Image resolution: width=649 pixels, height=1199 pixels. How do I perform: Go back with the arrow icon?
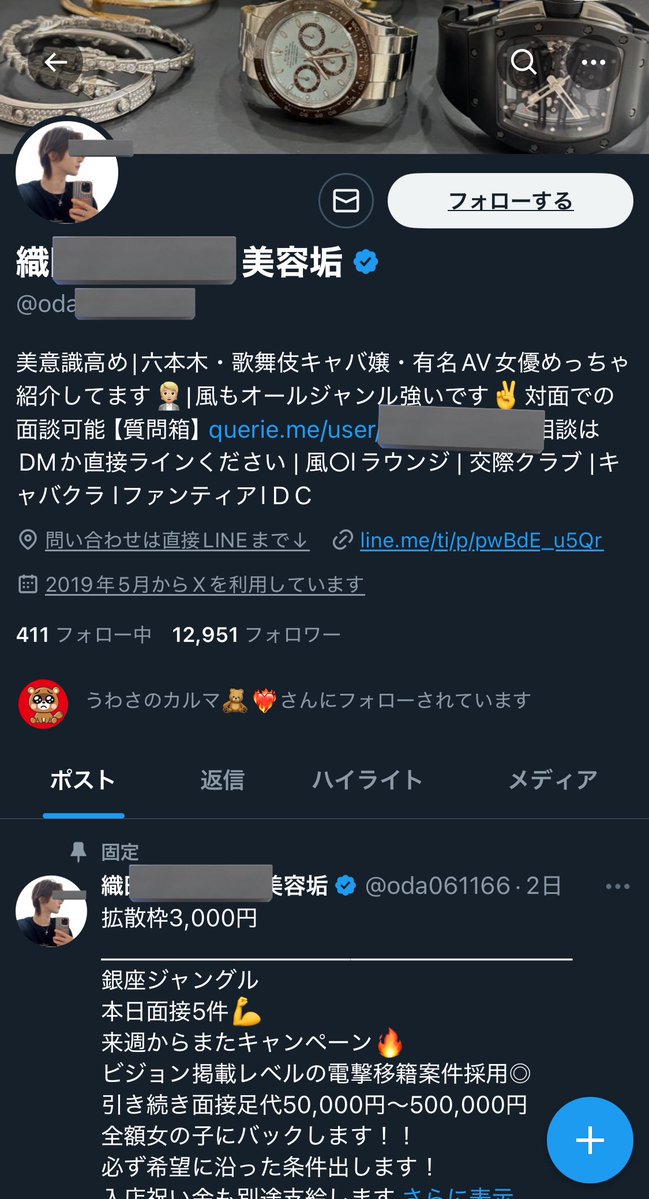57,62
